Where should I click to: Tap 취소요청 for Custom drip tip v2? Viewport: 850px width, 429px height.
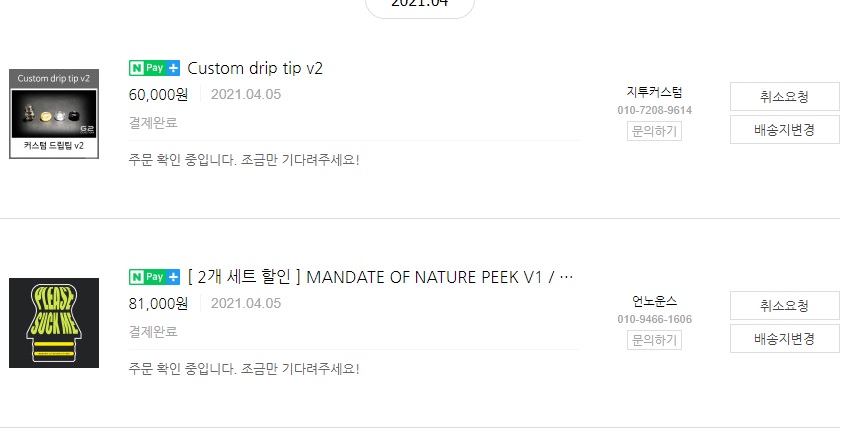[784, 97]
